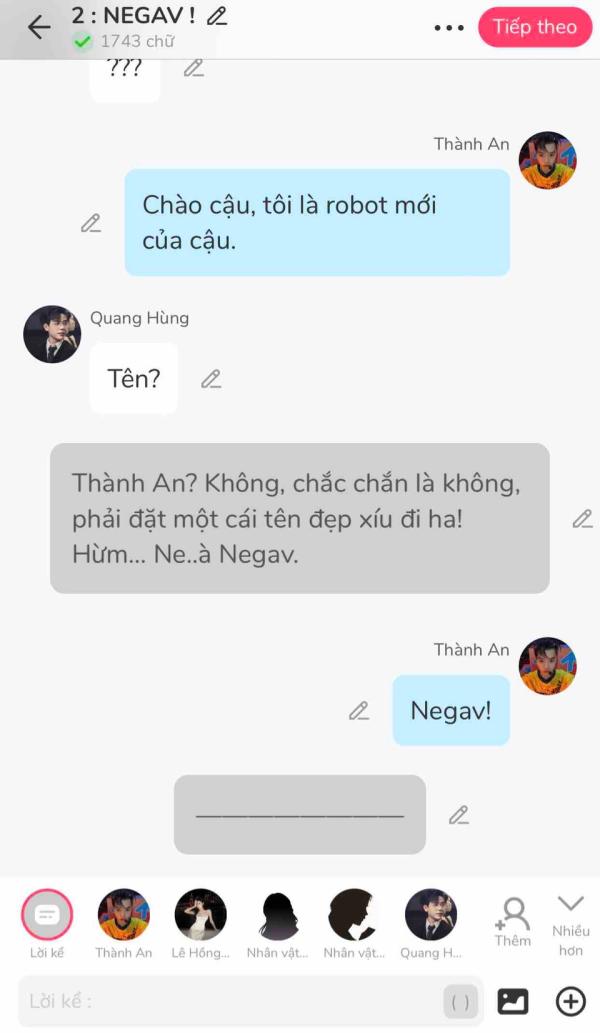Expand the Nhiều hơn options
This screenshot has width=600, height=1033.
point(570,920)
